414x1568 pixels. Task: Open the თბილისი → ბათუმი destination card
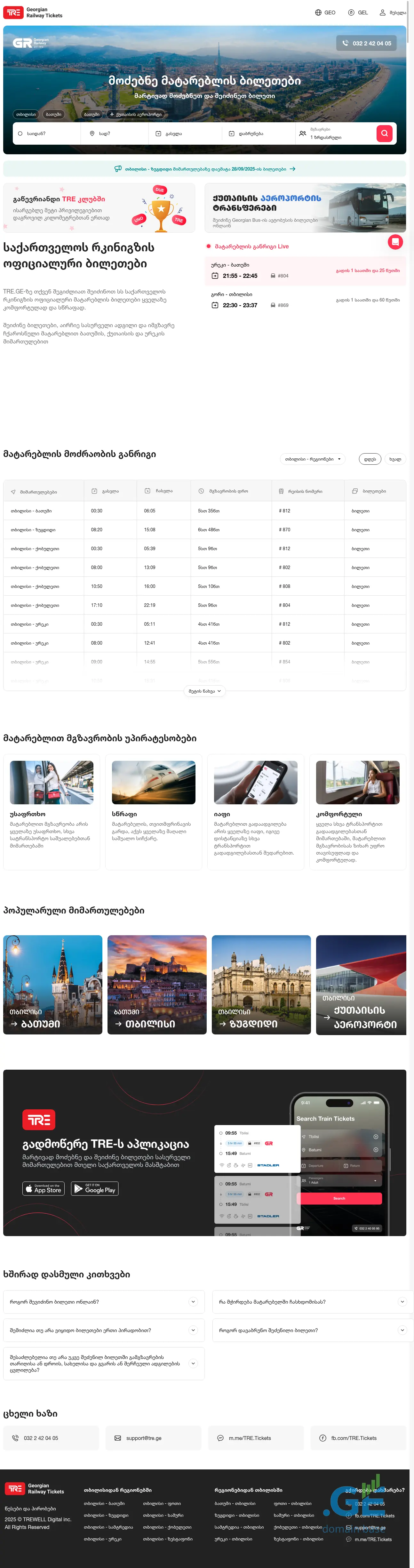click(x=53, y=984)
